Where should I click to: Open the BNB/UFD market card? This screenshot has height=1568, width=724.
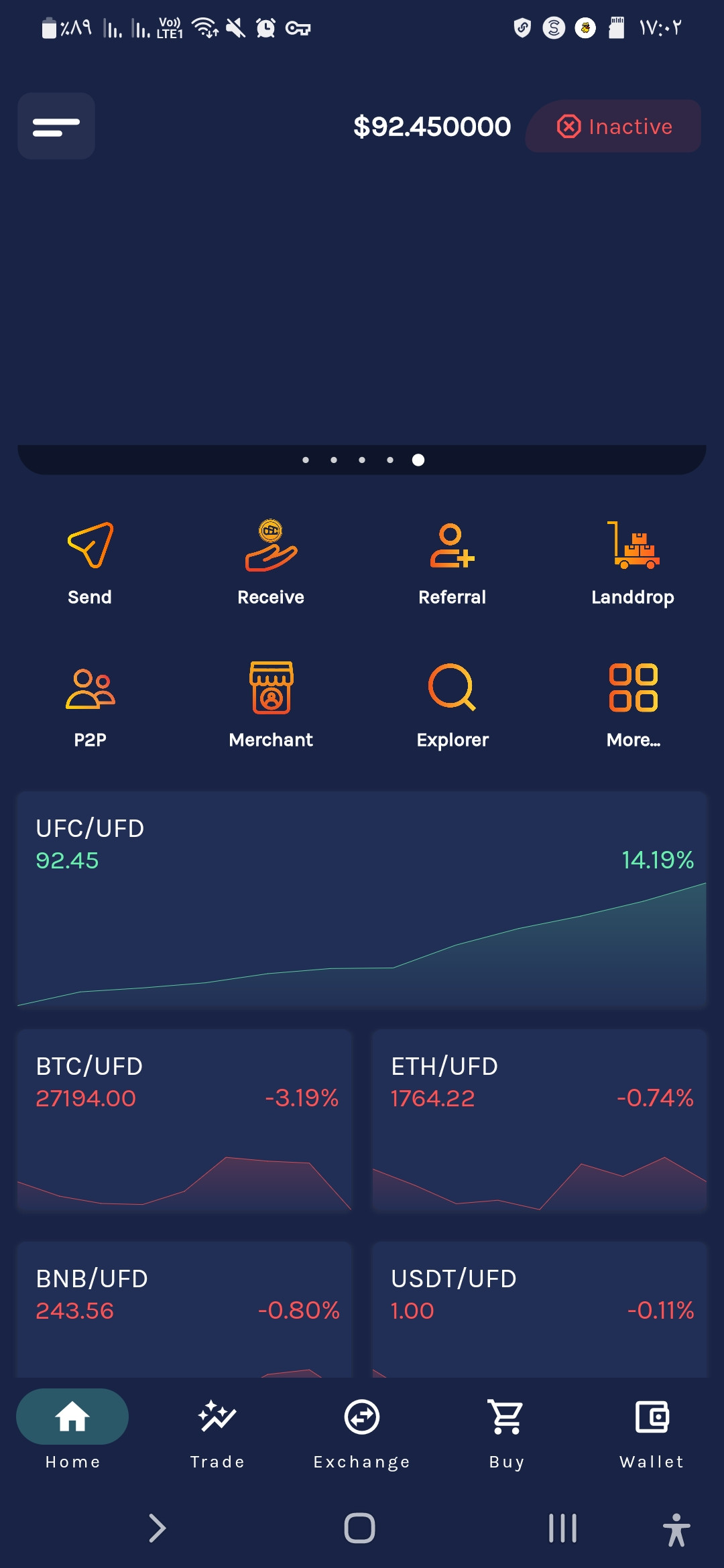(x=184, y=1309)
